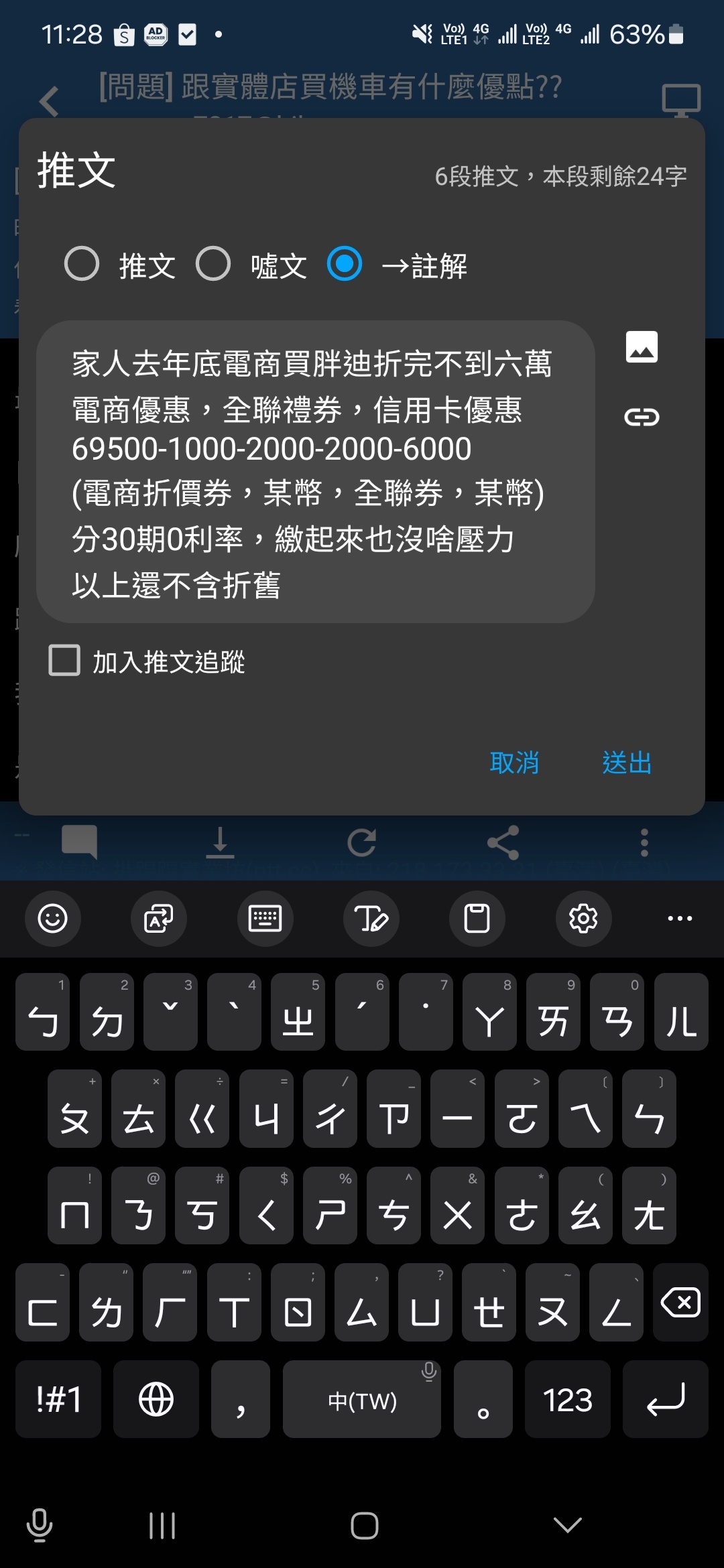724x1568 pixels.
Task: Open keyboard translate tool
Action: pyautogui.click(x=159, y=919)
